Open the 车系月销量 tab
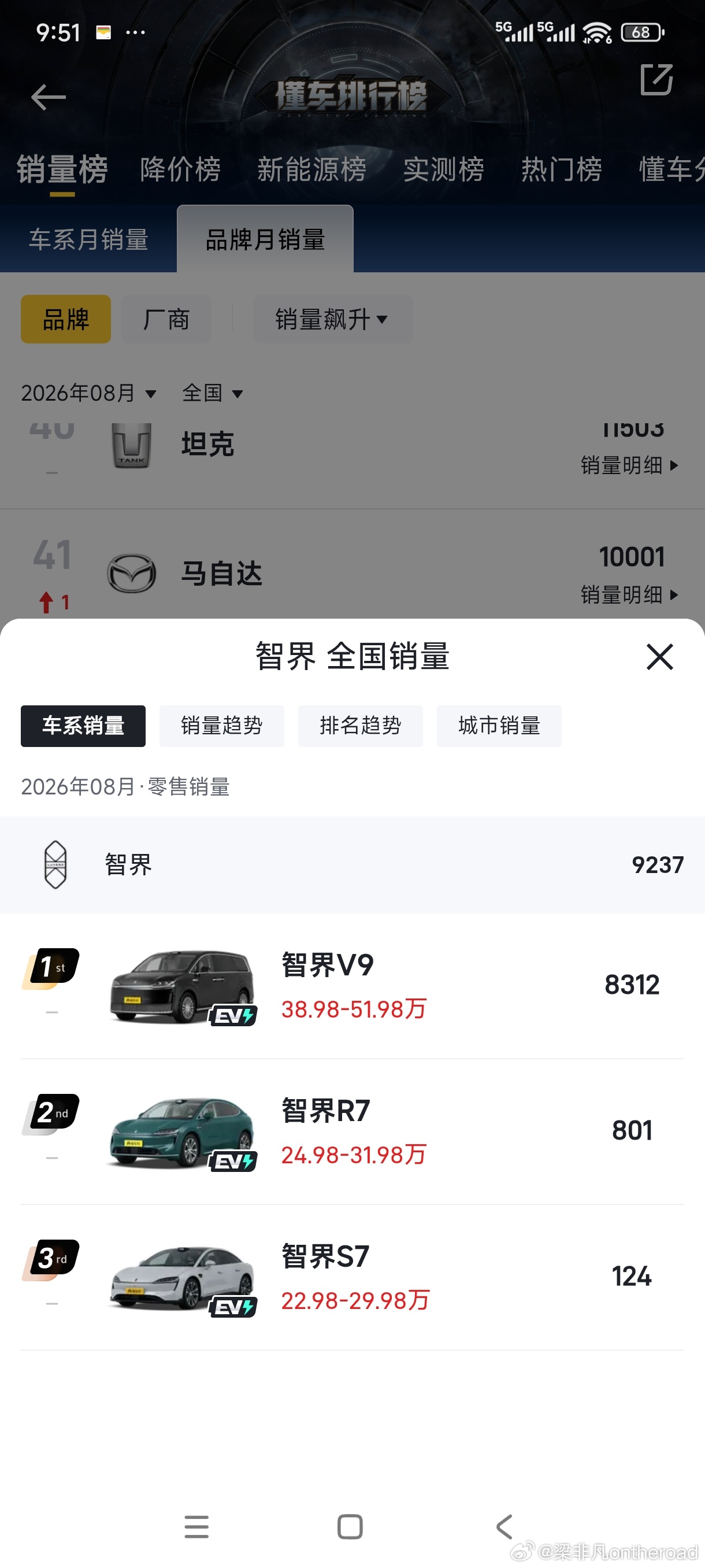The width and height of the screenshot is (705, 1568). pos(89,239)
